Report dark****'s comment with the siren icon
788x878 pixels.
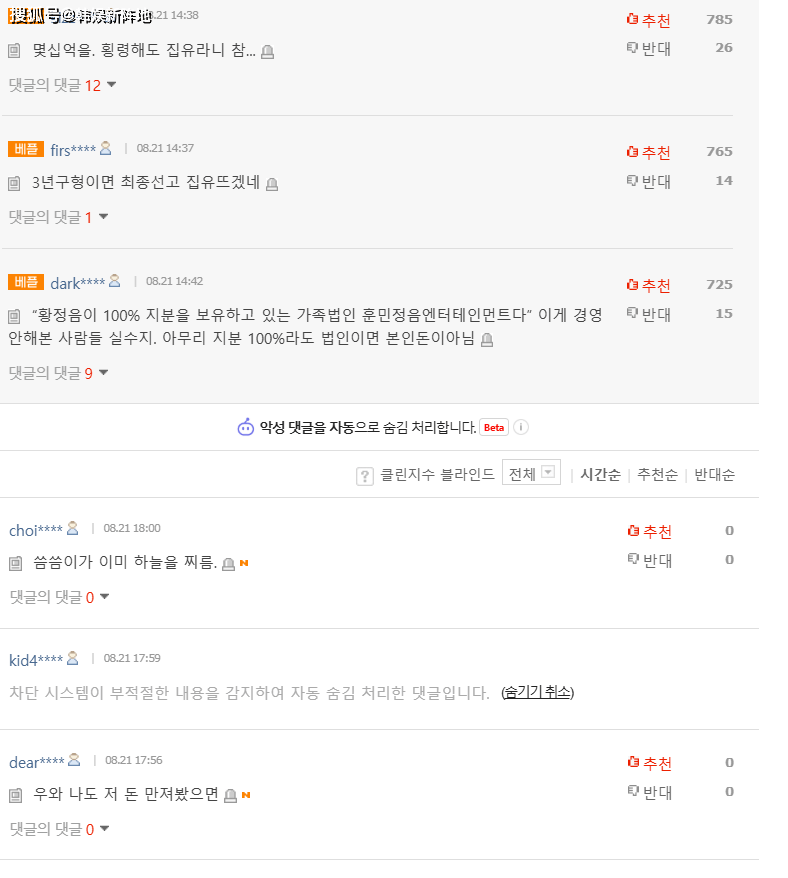[487, 340]
